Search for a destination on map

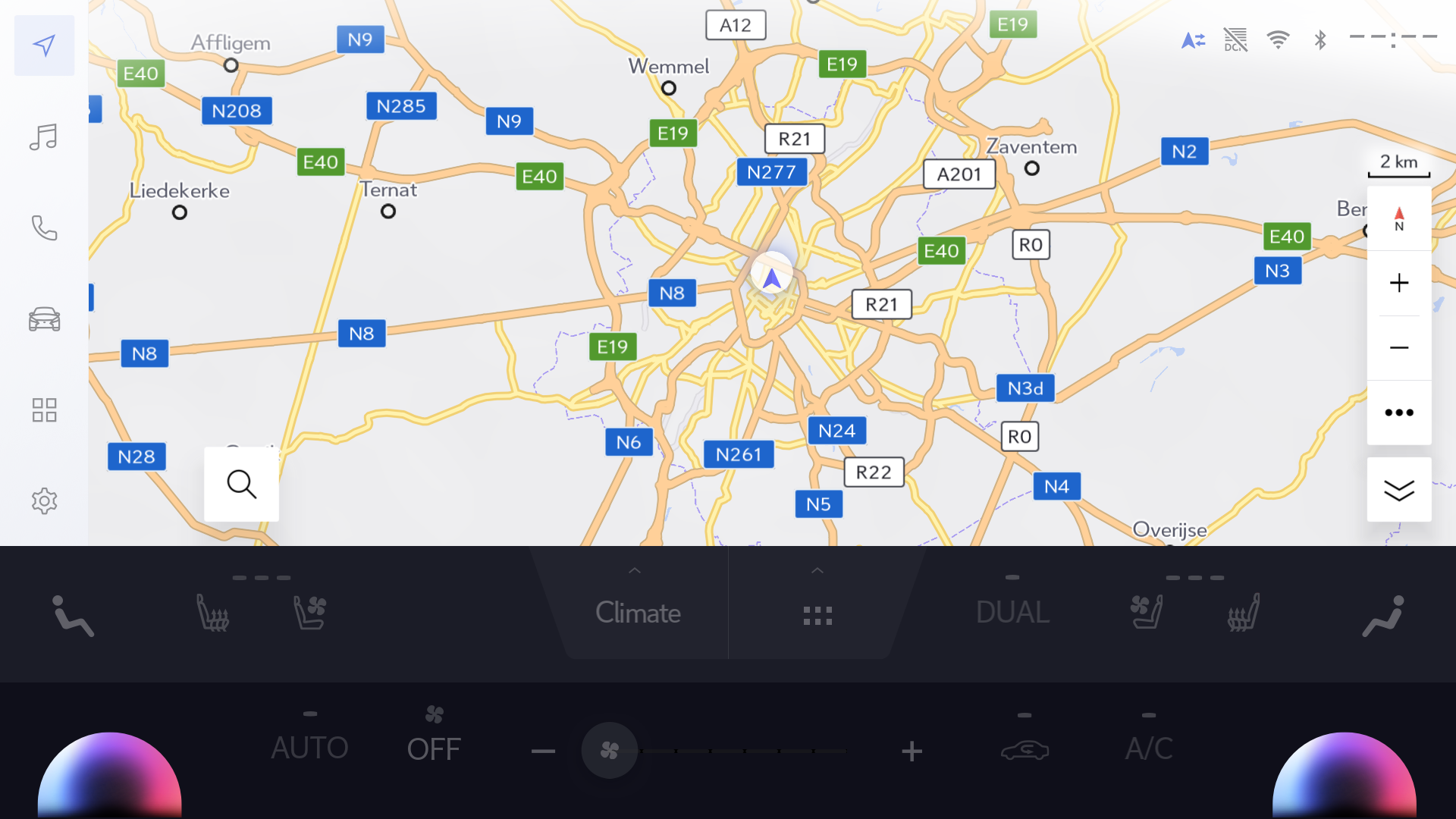click(241, 484)
